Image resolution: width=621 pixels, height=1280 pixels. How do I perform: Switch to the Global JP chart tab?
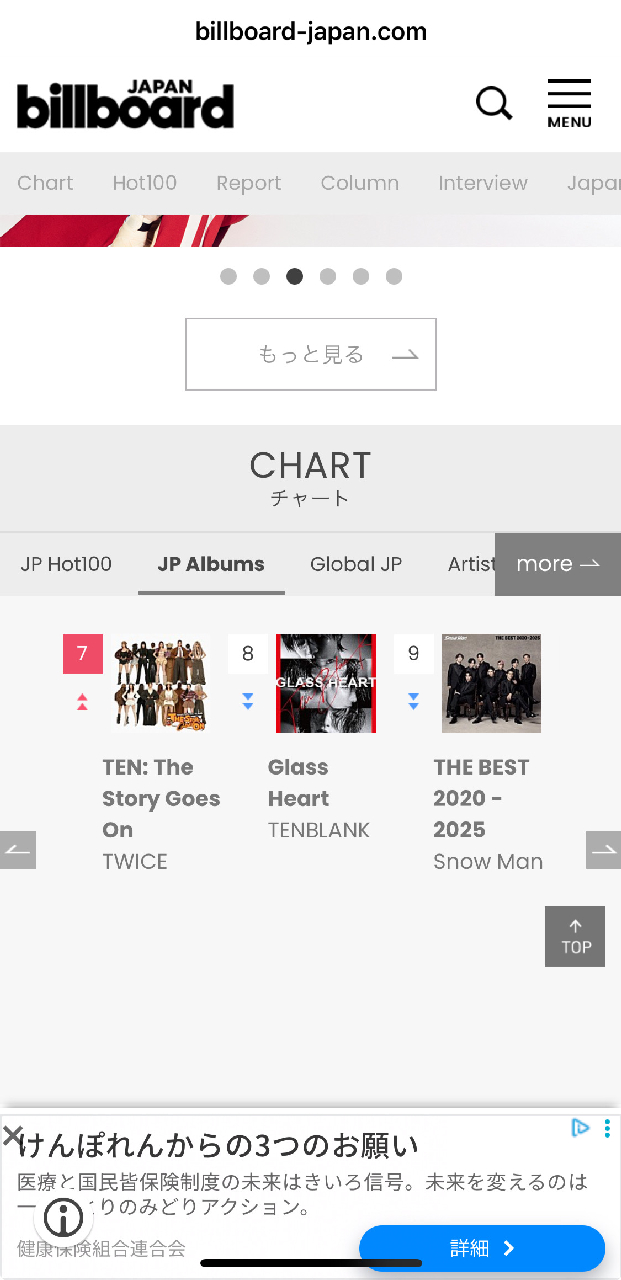pyautogui.click(x=356, y=564)
